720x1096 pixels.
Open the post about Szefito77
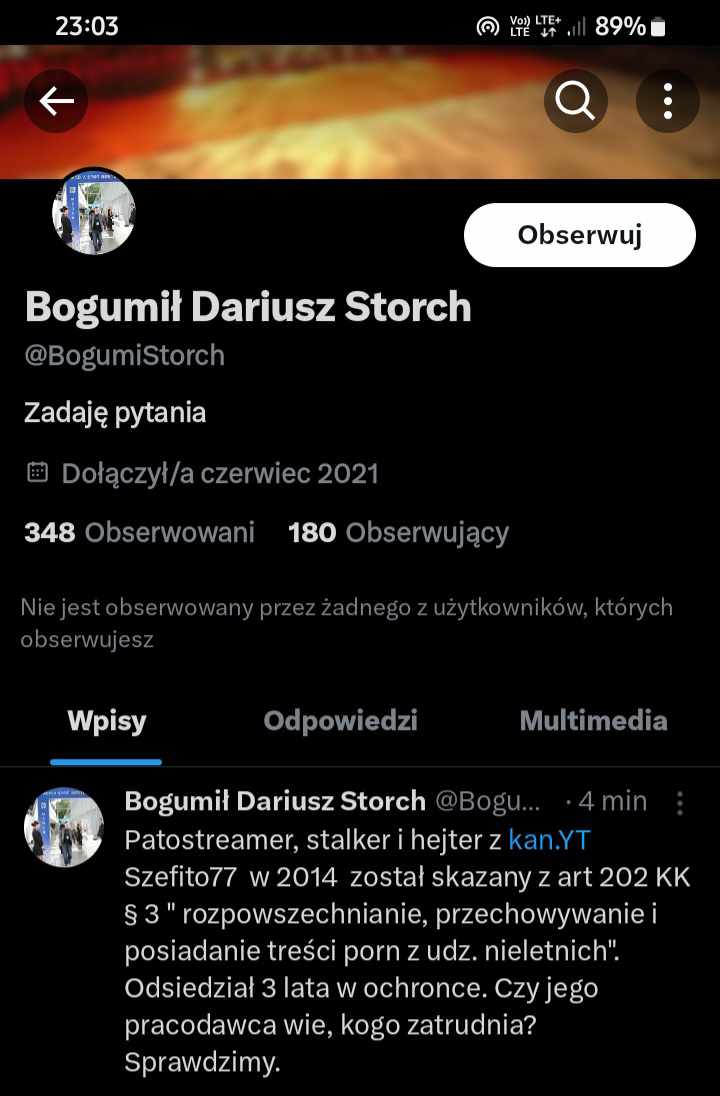(400, 950)
